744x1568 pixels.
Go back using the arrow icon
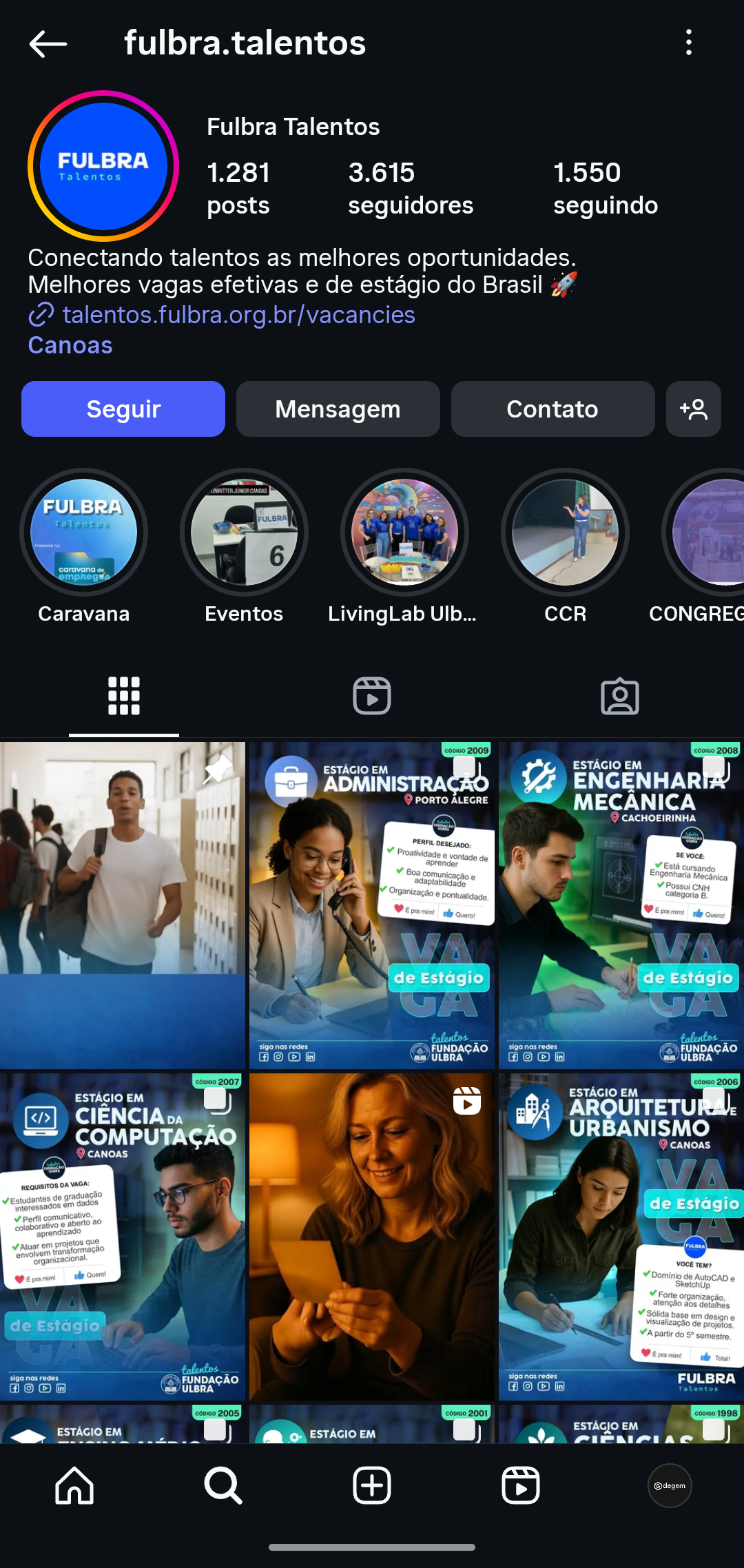tap(48, 43)
